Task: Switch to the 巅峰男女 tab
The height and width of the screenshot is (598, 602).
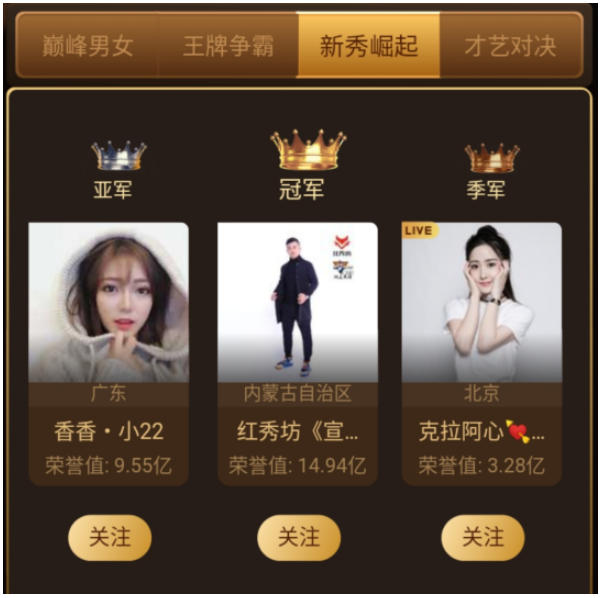Action: coord(87,46)
